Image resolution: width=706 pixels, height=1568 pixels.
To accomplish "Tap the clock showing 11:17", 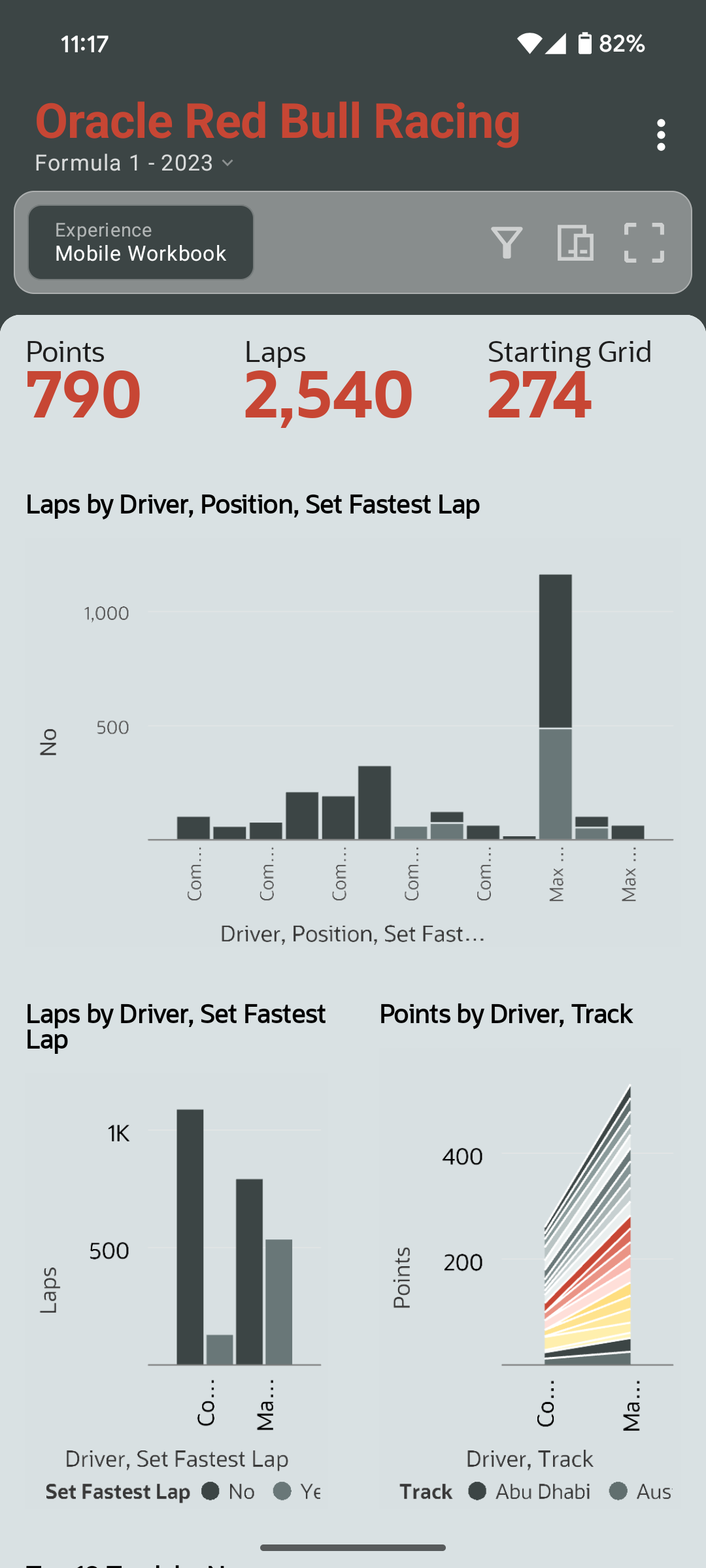I will [84, 44].
